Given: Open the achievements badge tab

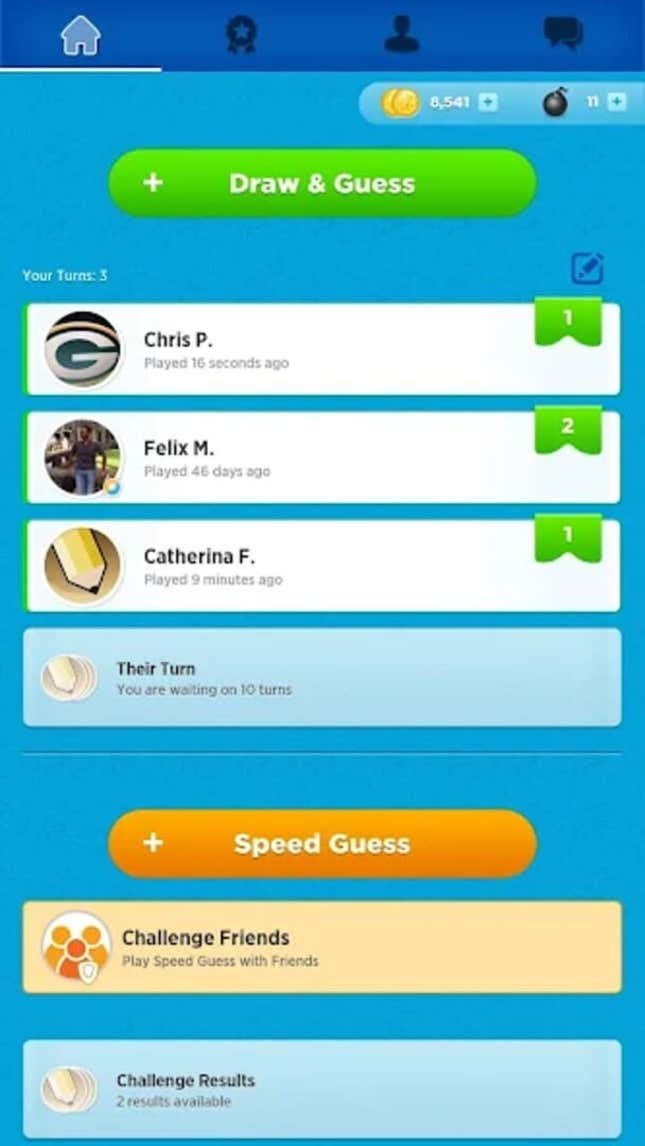Looking at the screenshot, I should [x=241, y=35].
